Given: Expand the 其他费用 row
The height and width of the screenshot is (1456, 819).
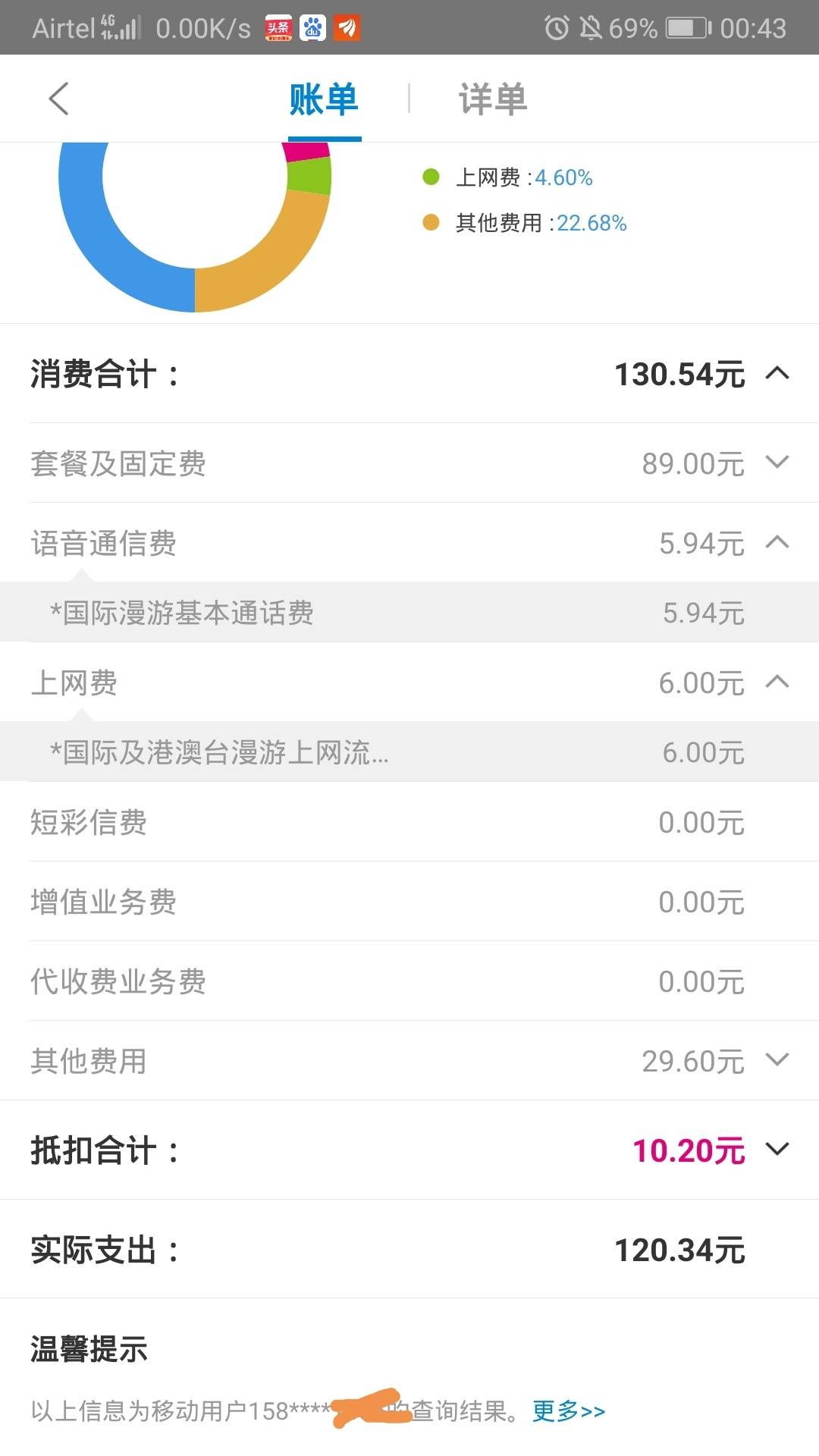Looking at the screenshot, I should 777,1060.
